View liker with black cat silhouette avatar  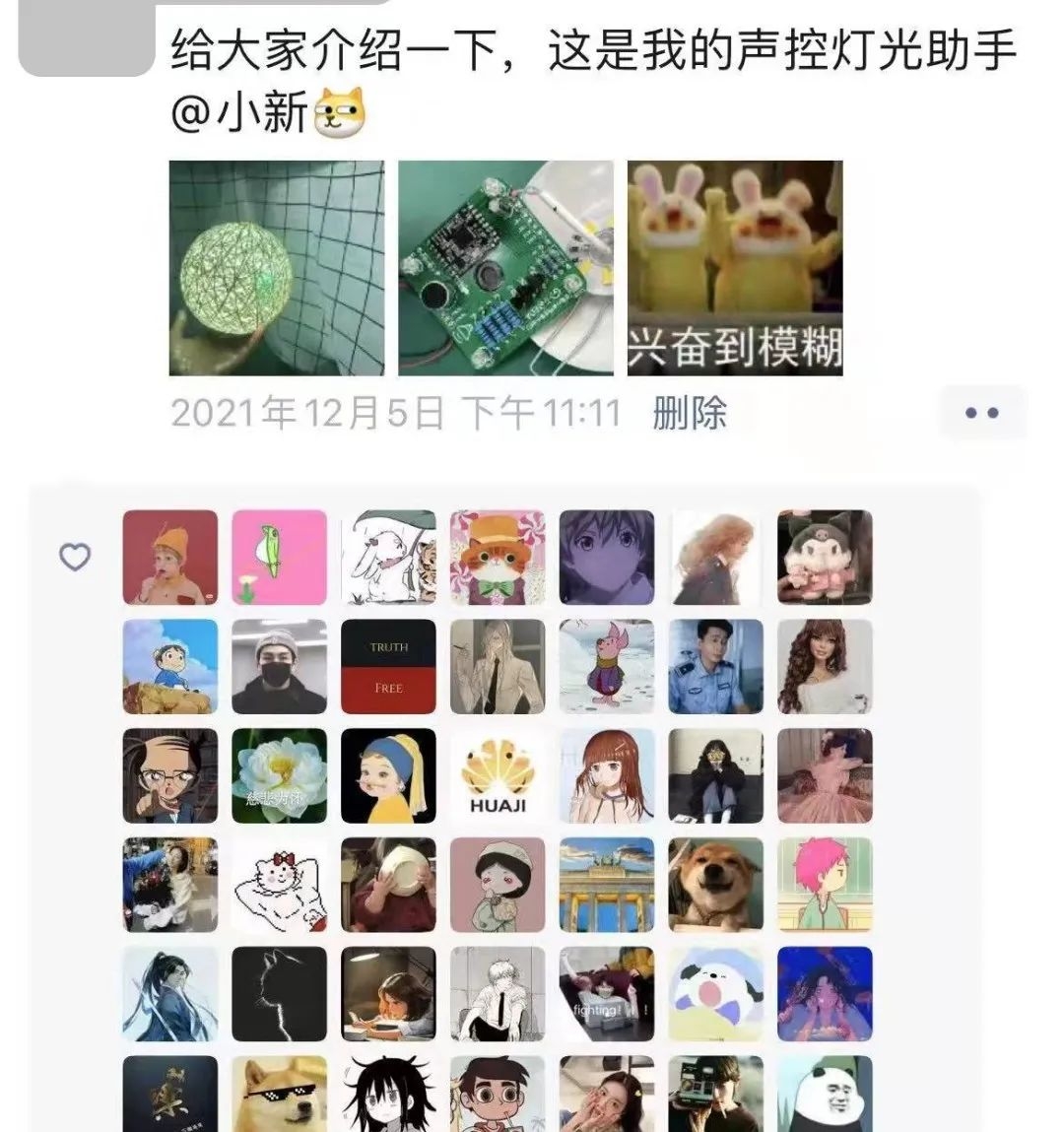[279, 994]
